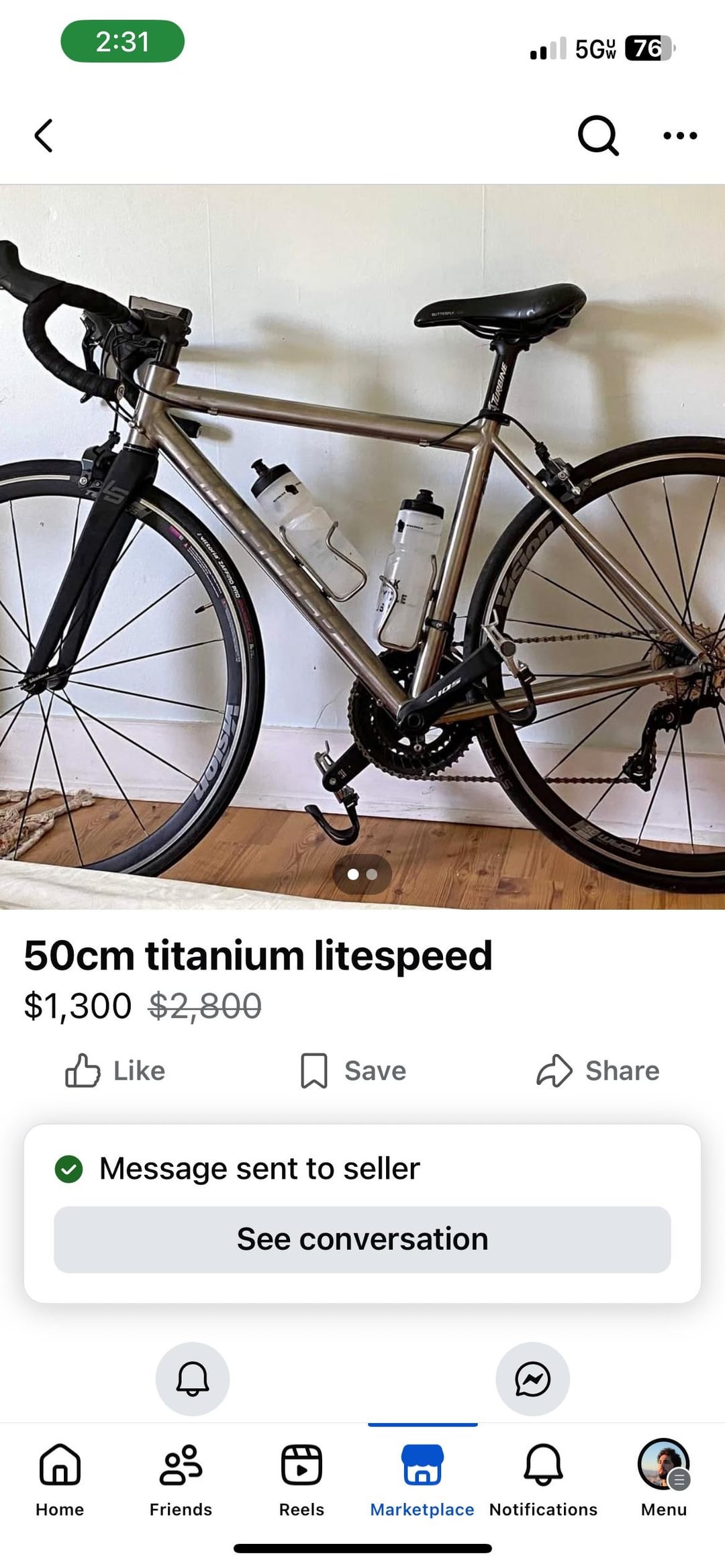The height and width of the screenshot is (1568, 725).
Task: Open the three-dot overflow menu
Action: [680, 136]
